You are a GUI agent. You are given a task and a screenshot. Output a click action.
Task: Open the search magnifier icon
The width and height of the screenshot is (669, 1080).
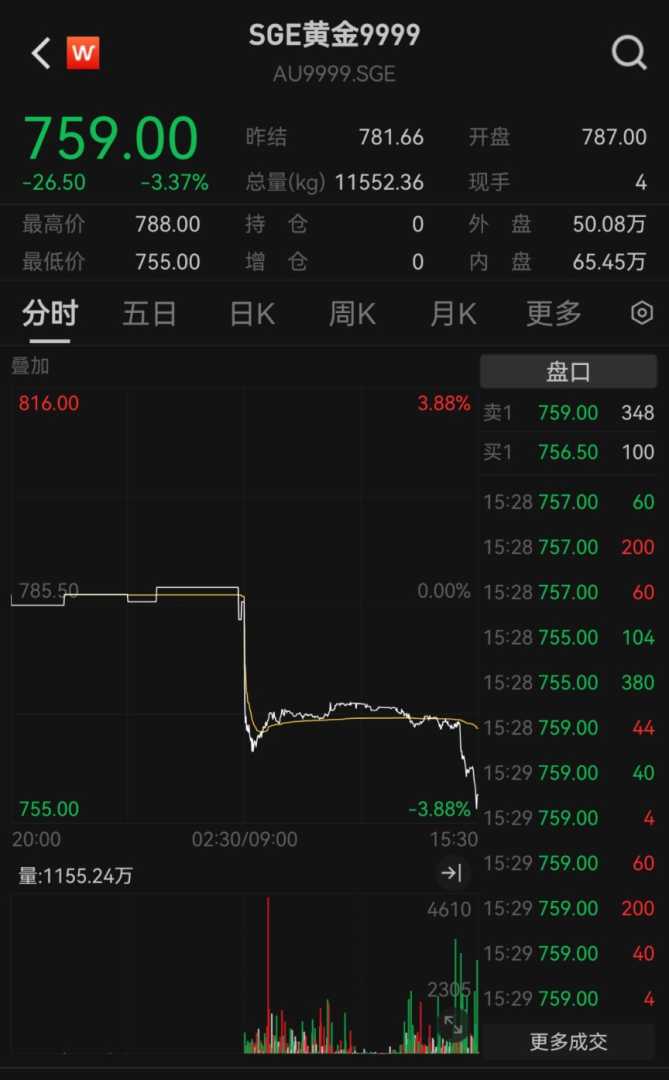click(629, 53)
